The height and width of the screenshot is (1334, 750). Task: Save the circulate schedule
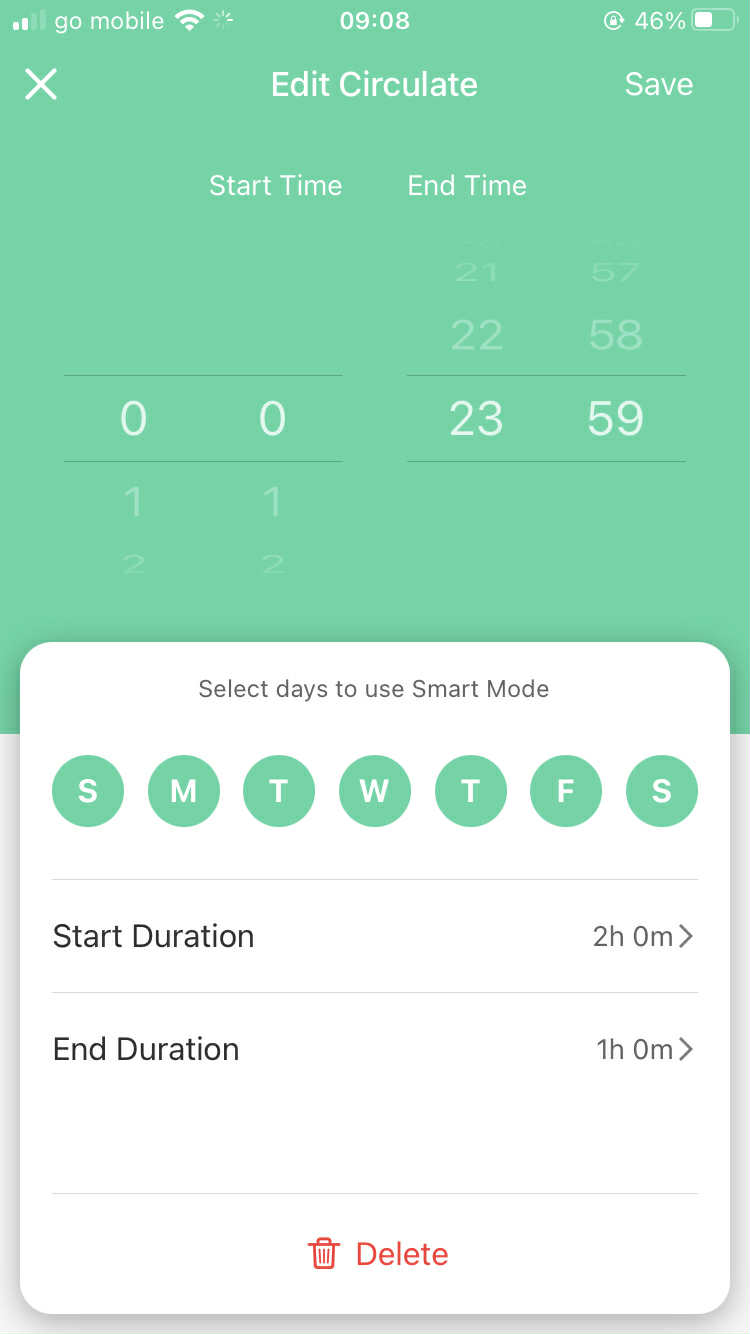[658, 84]
